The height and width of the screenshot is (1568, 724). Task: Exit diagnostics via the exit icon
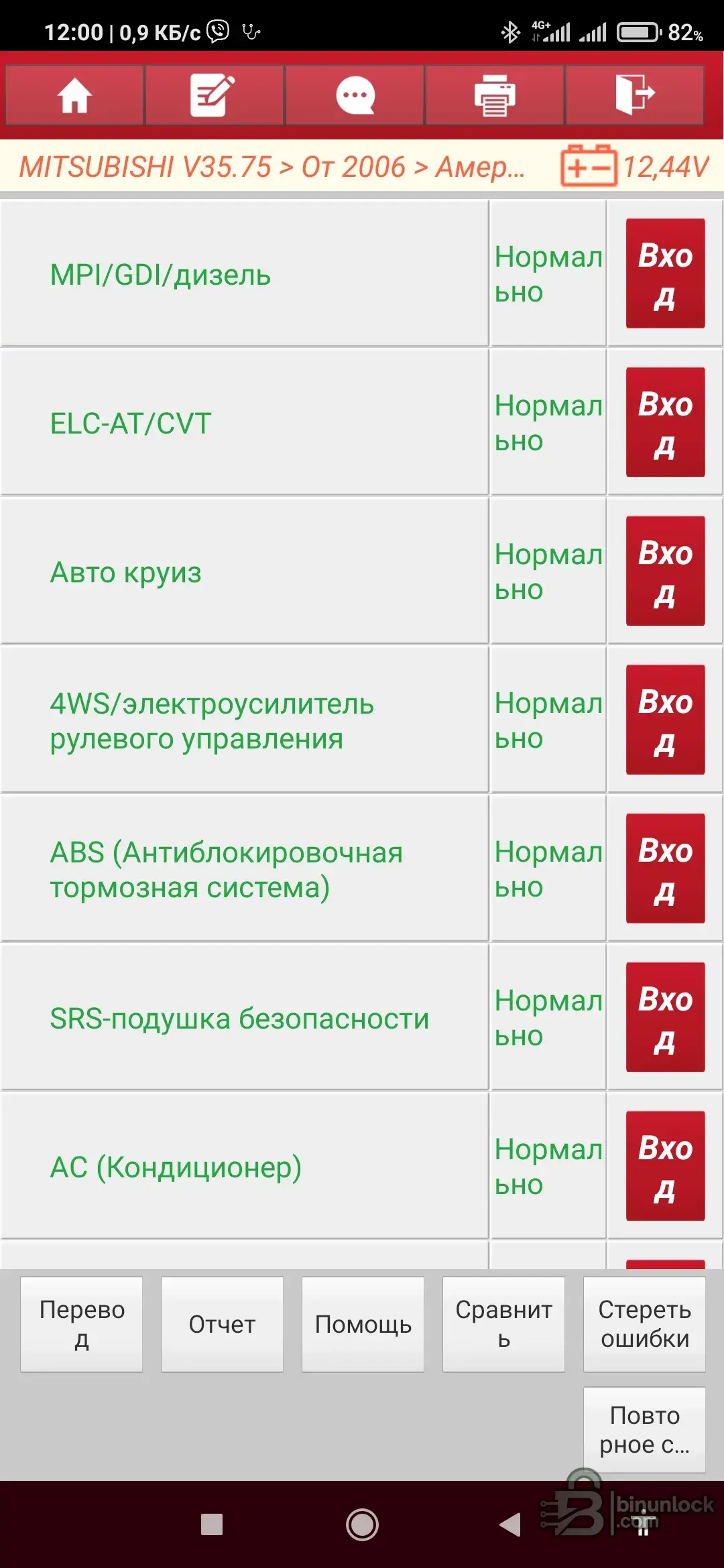click(635, 95)
